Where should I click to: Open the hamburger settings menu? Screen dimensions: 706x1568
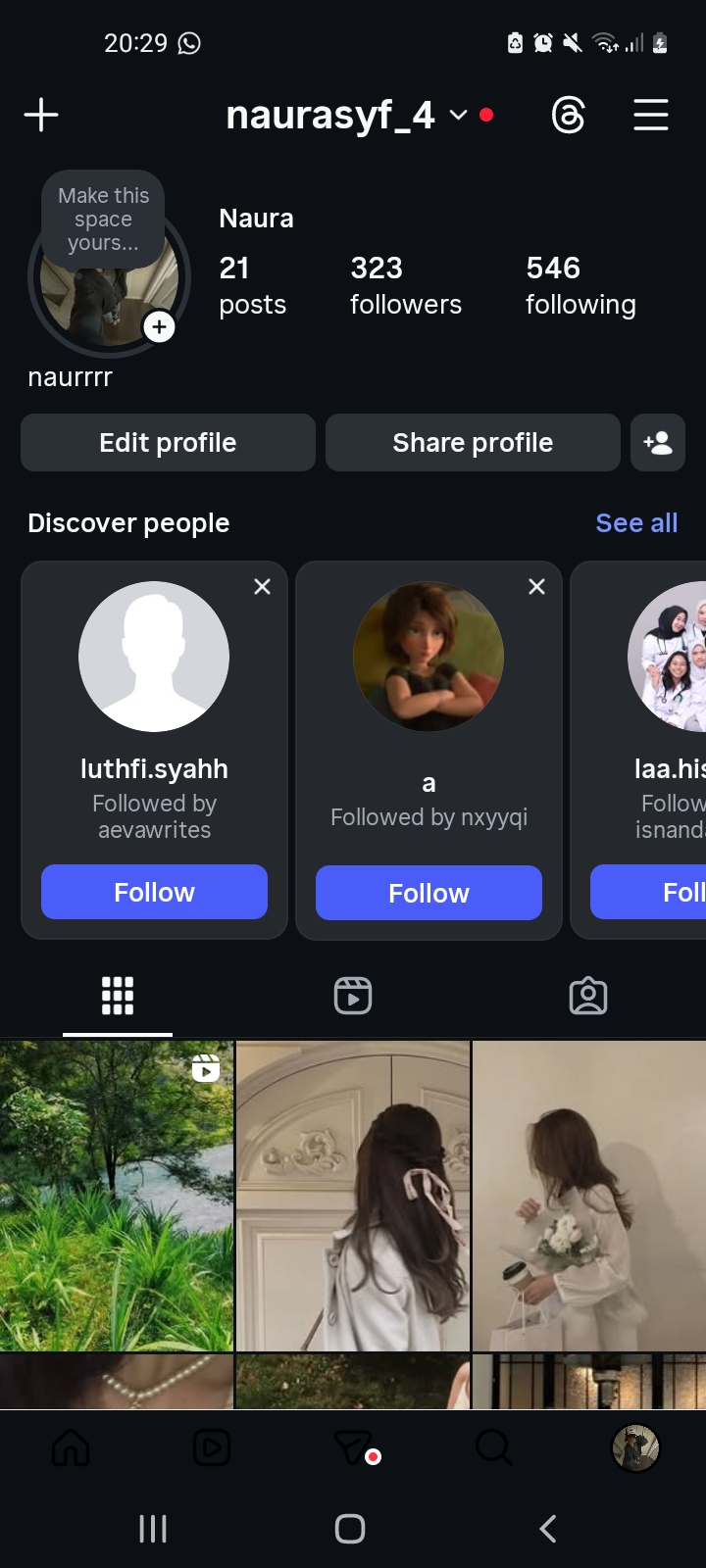[650, 115]
